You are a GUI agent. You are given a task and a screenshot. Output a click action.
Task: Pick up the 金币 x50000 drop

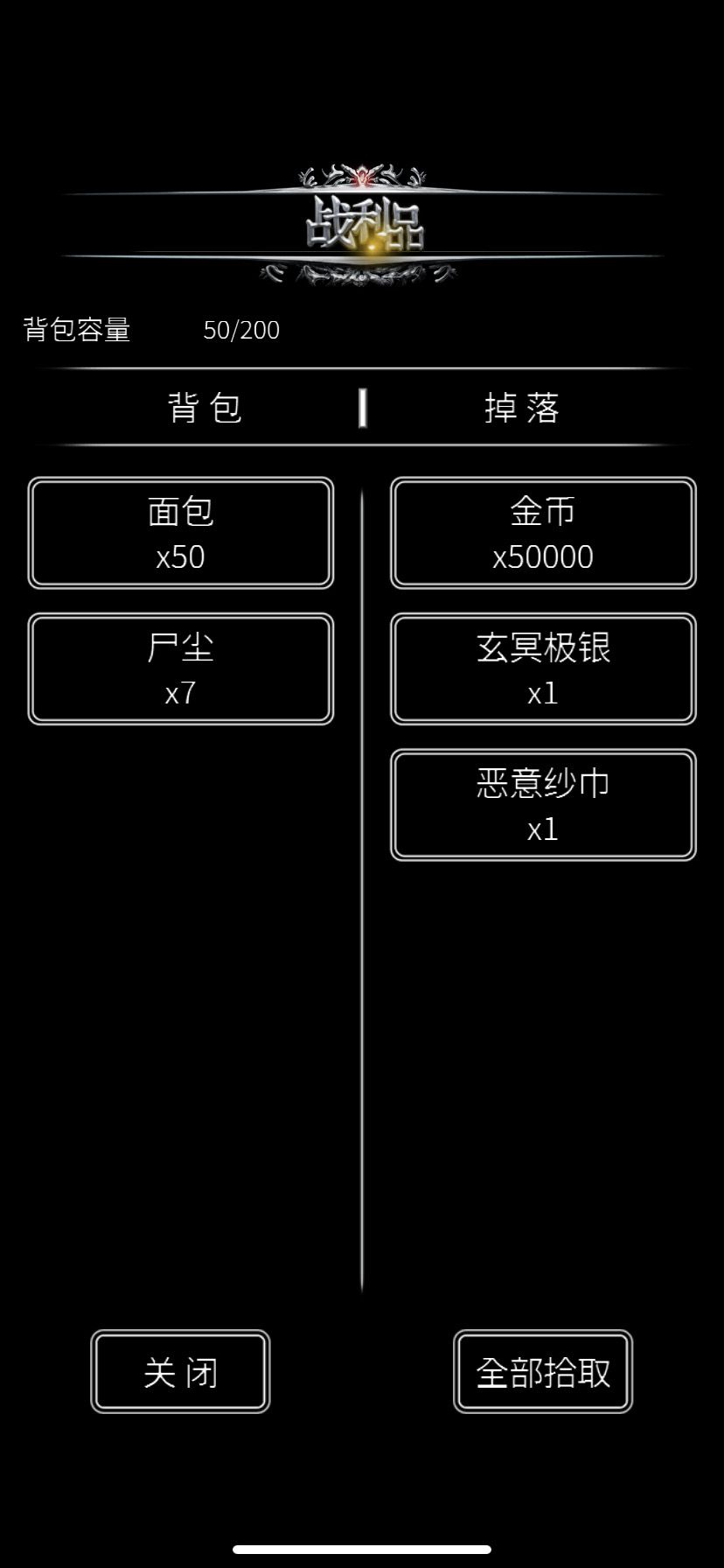pos(542,533)
